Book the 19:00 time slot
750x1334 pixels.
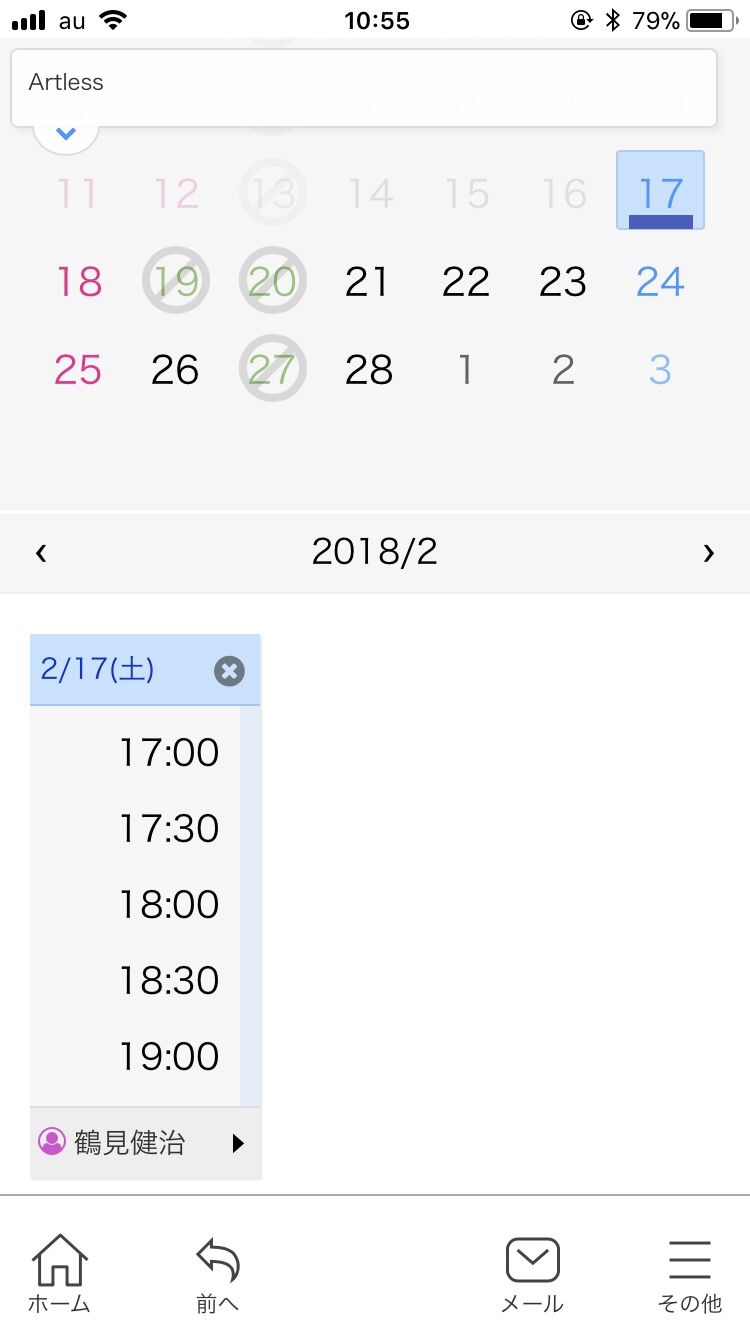click(x=169, y=1056)
